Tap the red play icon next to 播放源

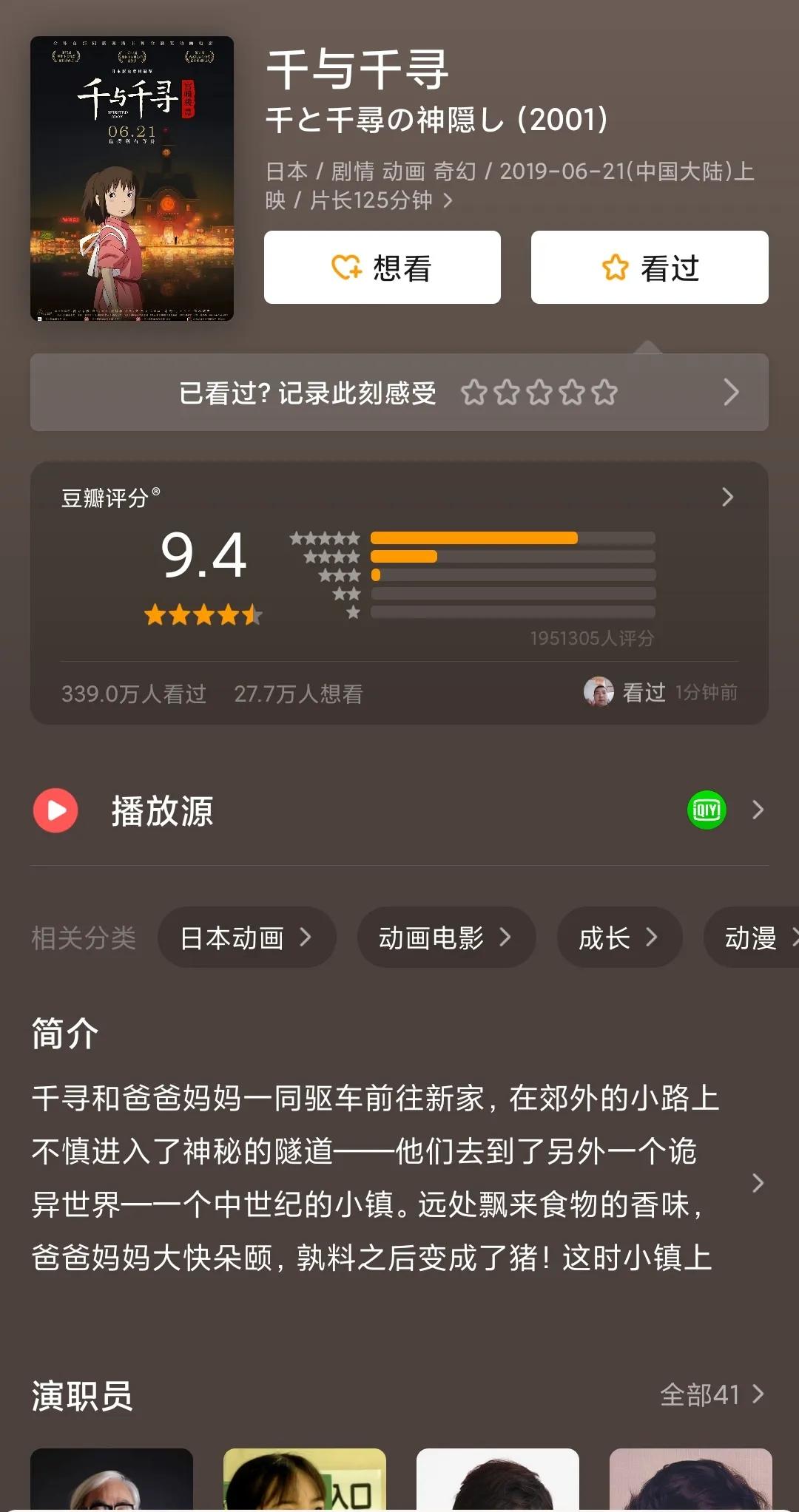tap(54, 810)
